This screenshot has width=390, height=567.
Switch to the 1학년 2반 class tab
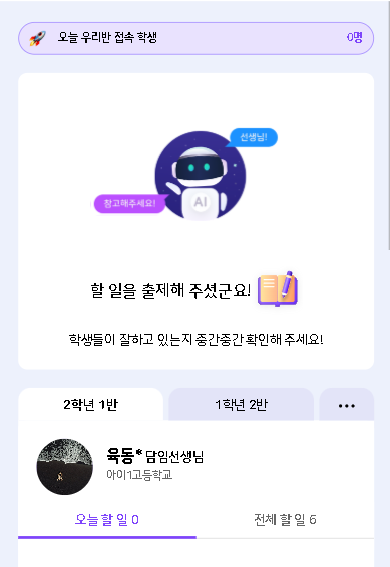click(241, 404)
